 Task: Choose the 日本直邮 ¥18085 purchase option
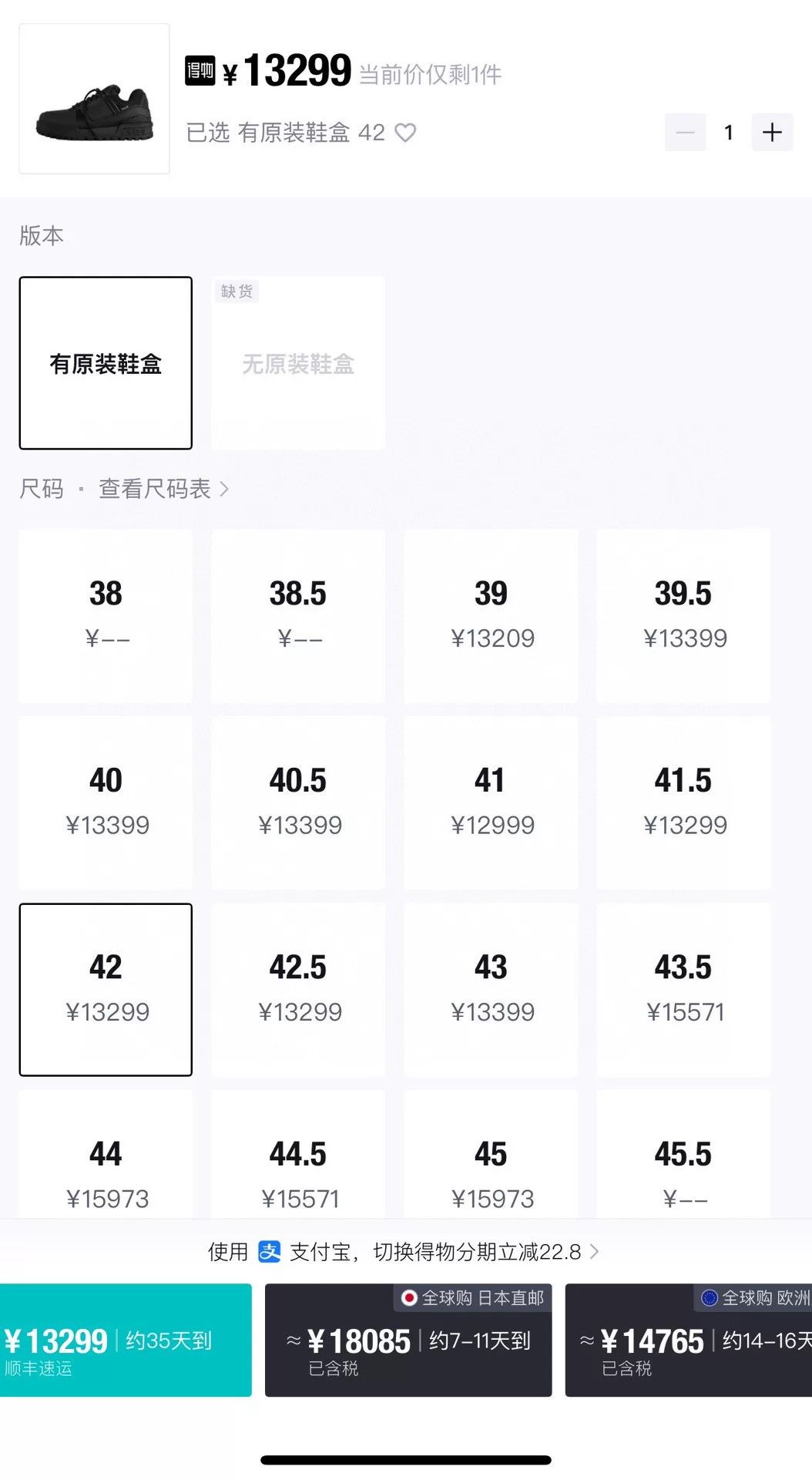(408, 1340)
